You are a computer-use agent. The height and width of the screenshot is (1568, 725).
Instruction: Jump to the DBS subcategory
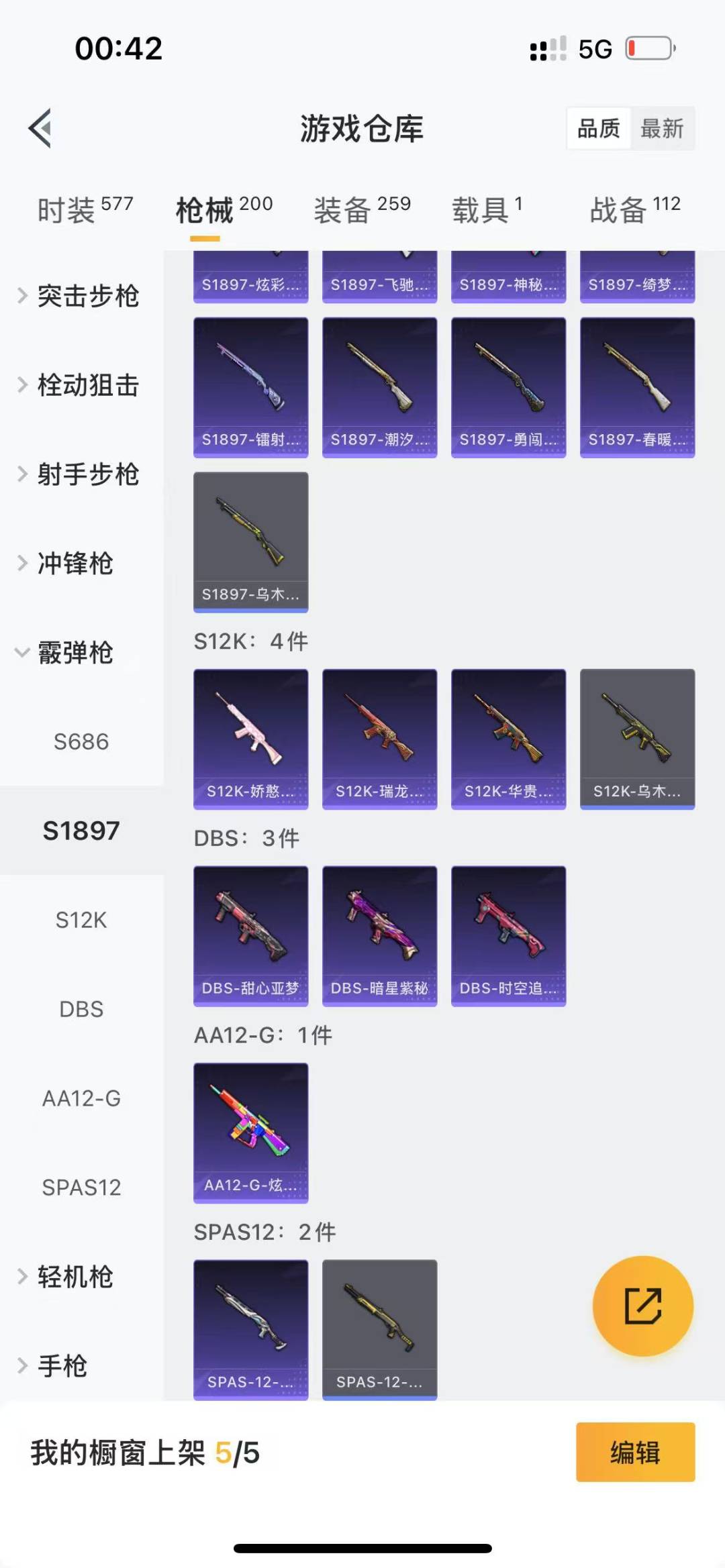[81, 1009]
